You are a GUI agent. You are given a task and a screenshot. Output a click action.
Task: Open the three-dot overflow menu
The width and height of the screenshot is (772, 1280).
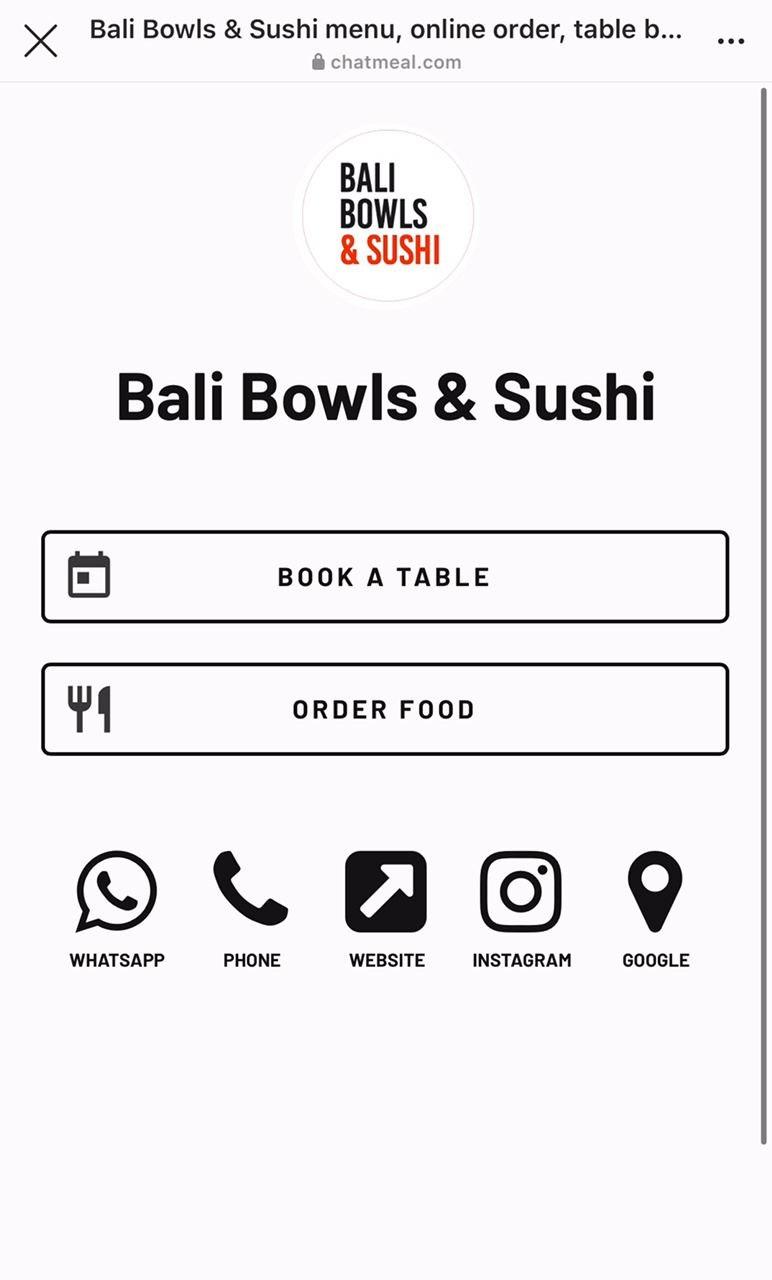[731, 41]
